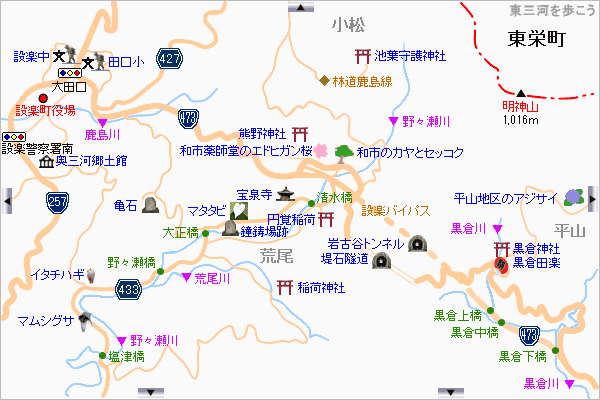Screen dimensions: 600x400
Task: View 亀石 stone spot
Action: tap(150, 205)
